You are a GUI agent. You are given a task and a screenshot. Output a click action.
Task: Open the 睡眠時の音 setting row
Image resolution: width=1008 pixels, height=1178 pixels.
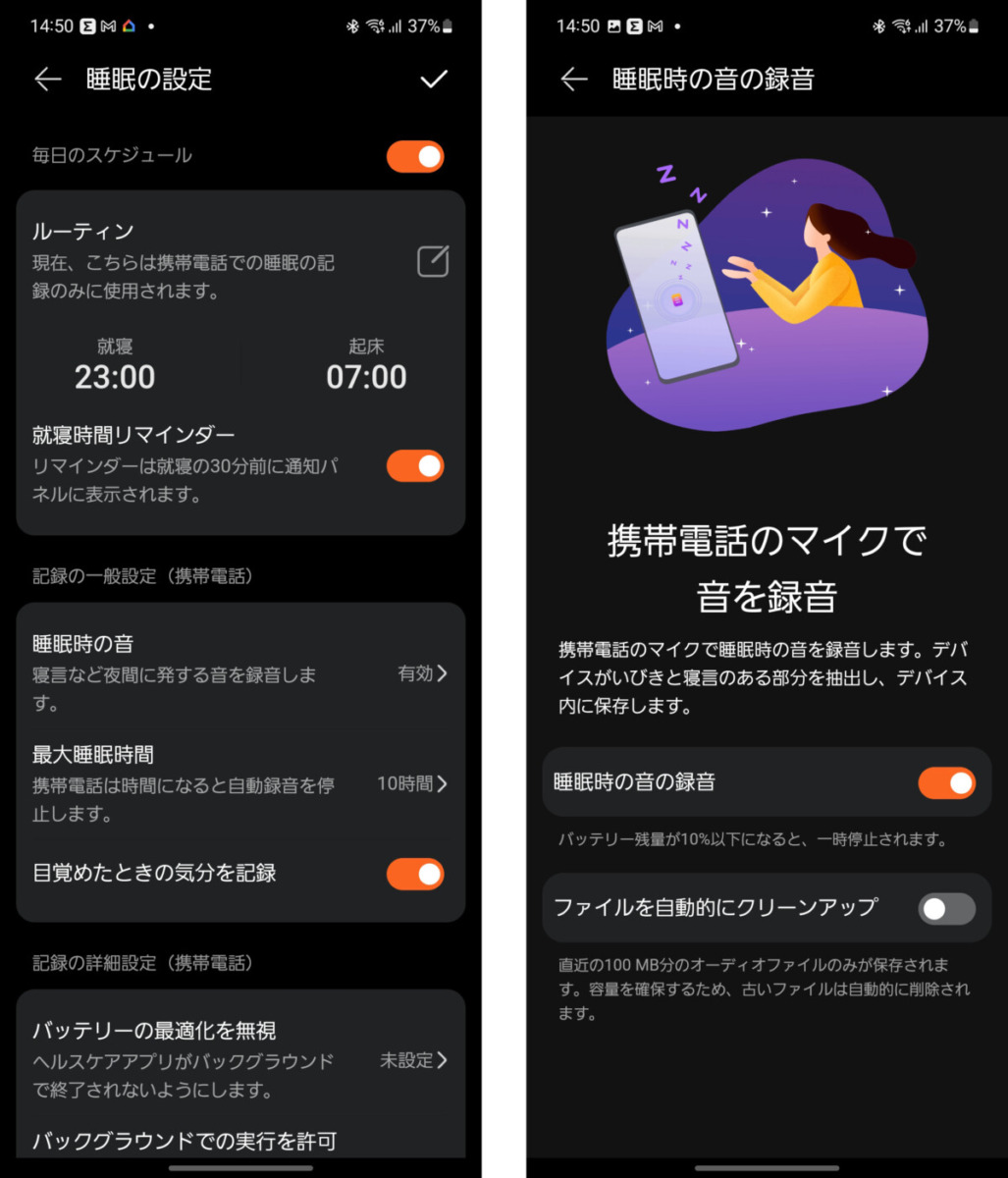point(240,672)
